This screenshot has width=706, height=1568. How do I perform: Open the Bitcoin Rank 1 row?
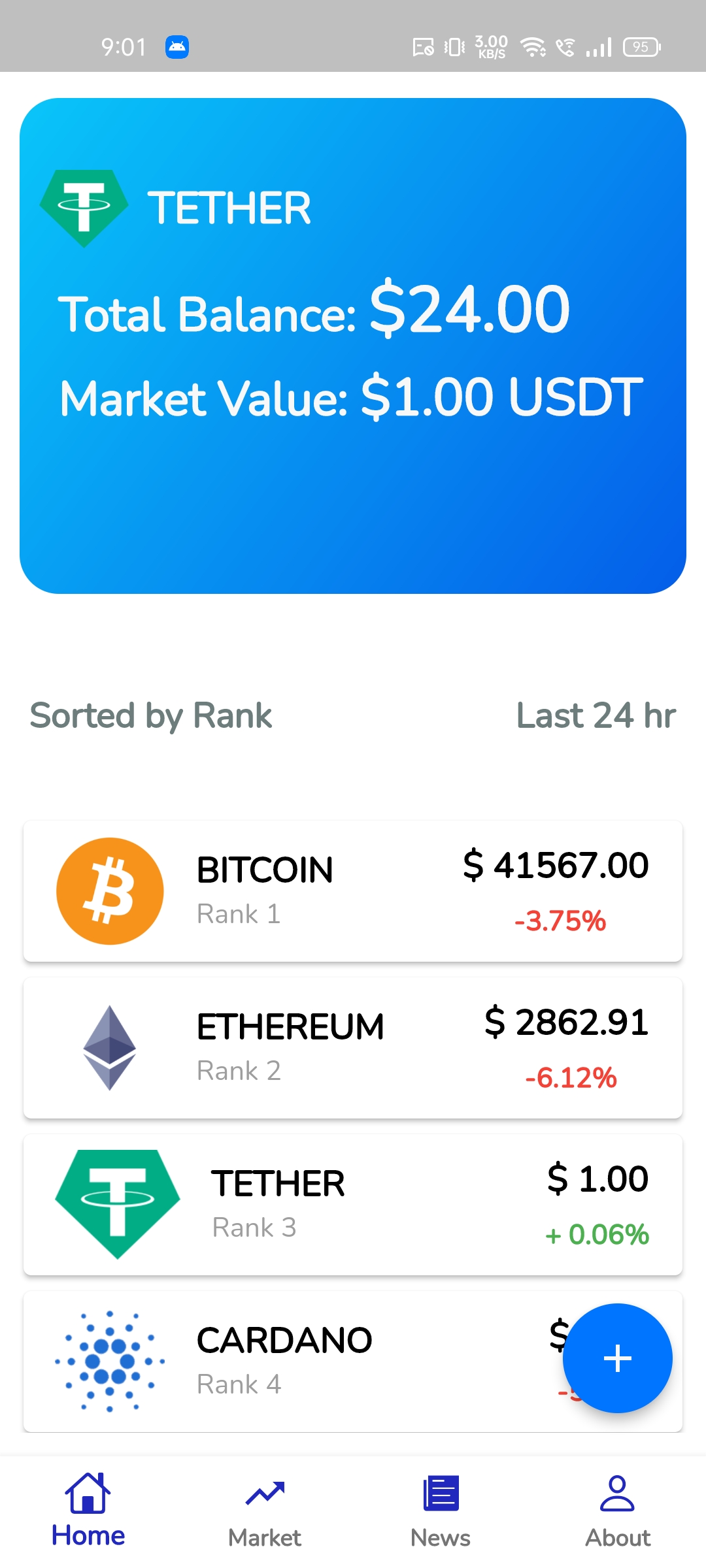(353, 891)
